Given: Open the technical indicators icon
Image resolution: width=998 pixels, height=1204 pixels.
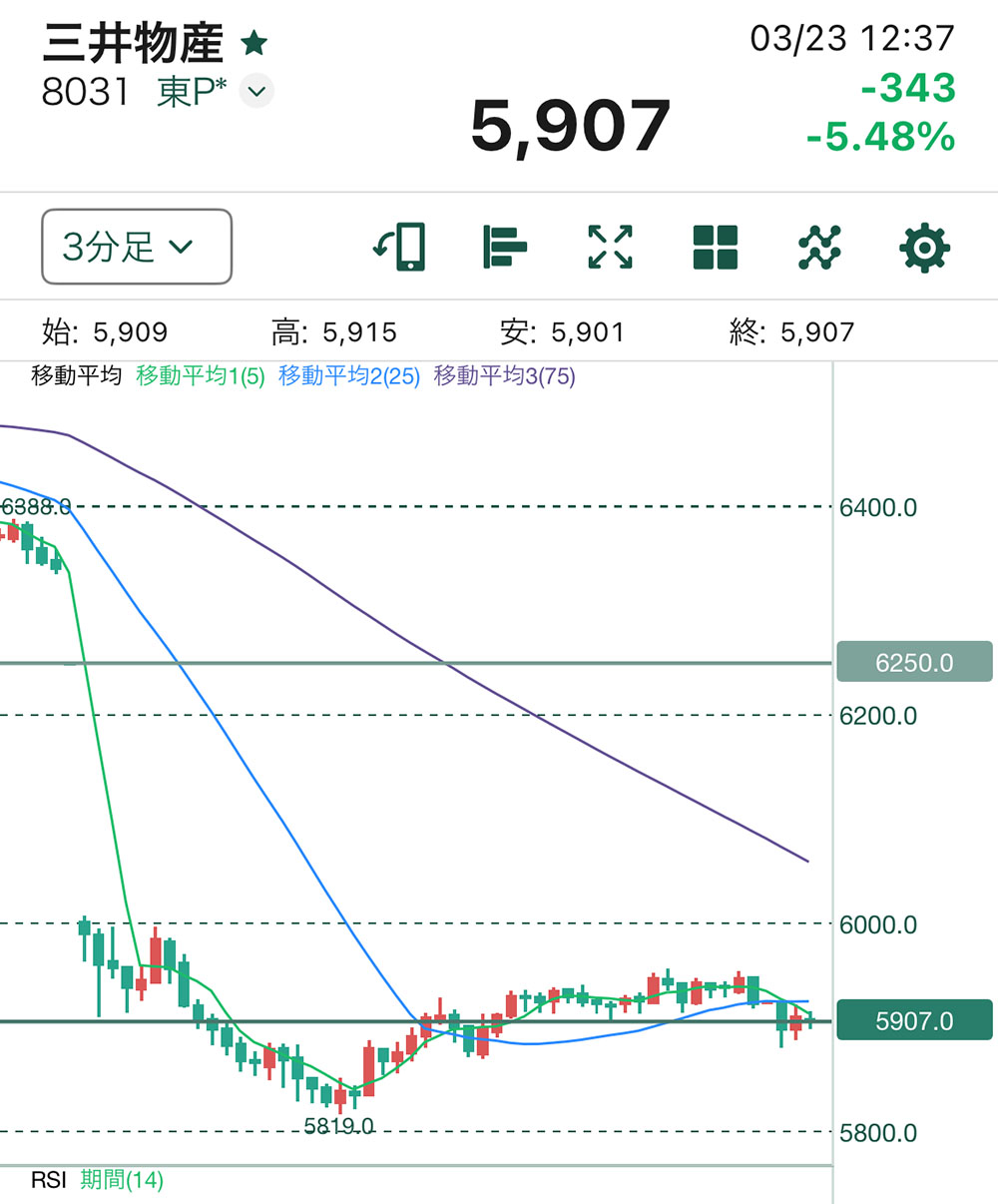Looking at the screenshot, I should (x=819, y=247).
